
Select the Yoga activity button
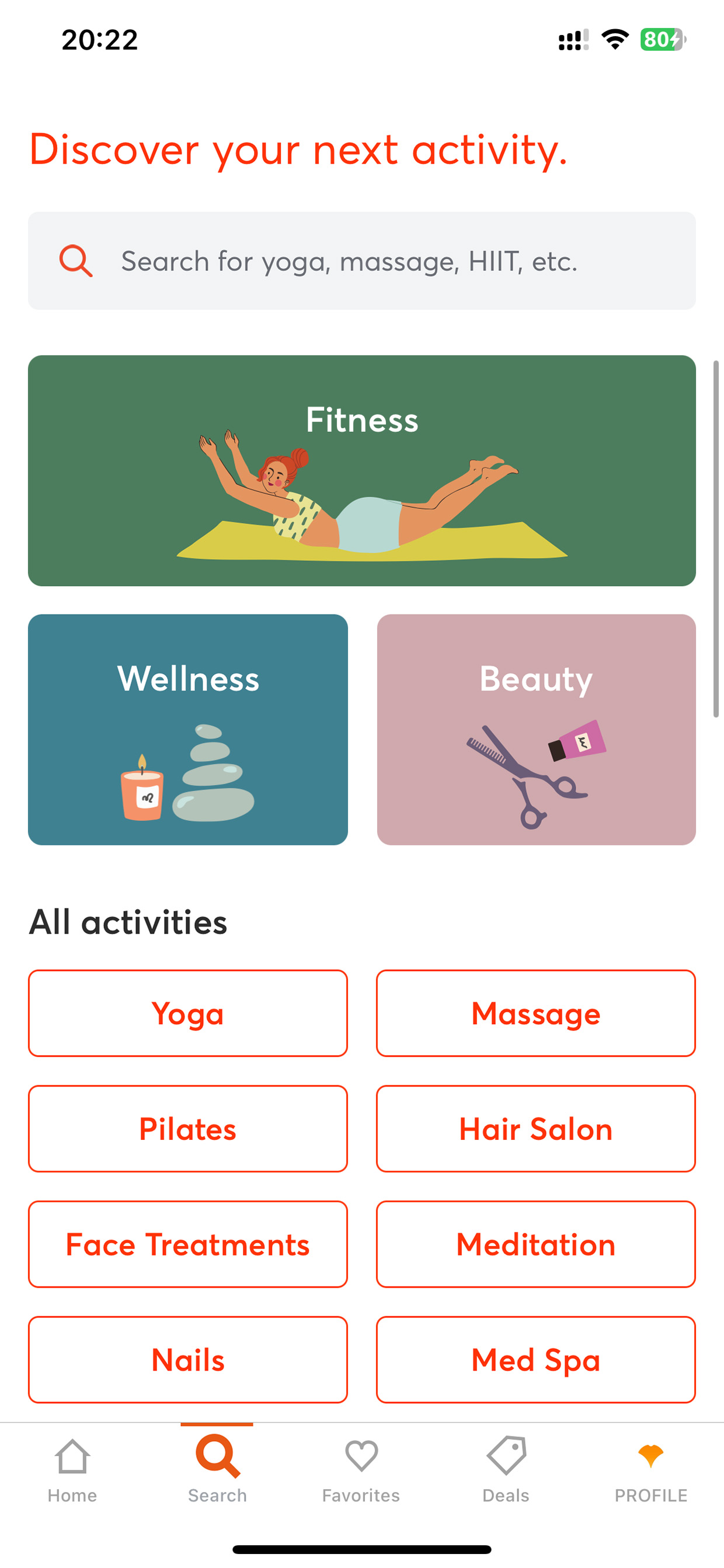[188, 1013]
